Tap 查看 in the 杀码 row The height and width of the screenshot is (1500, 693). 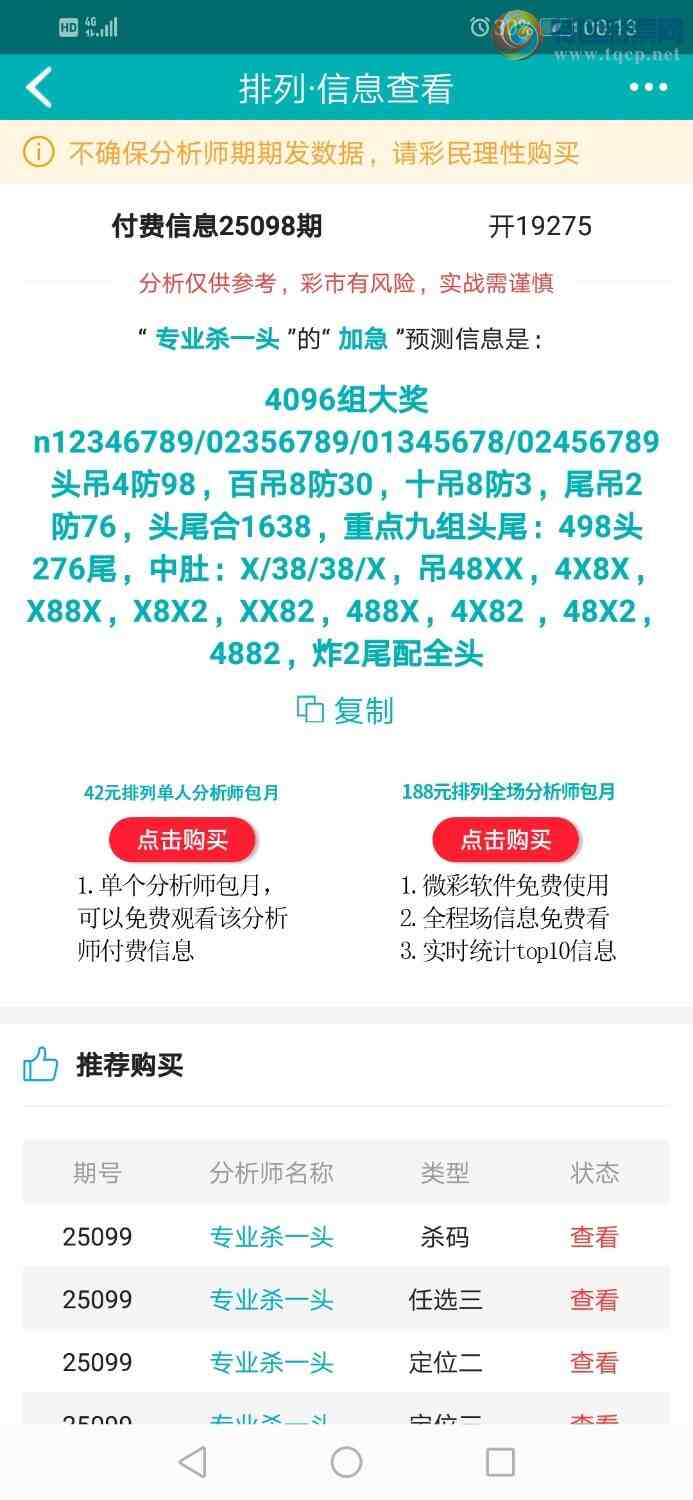(594, 1237)
